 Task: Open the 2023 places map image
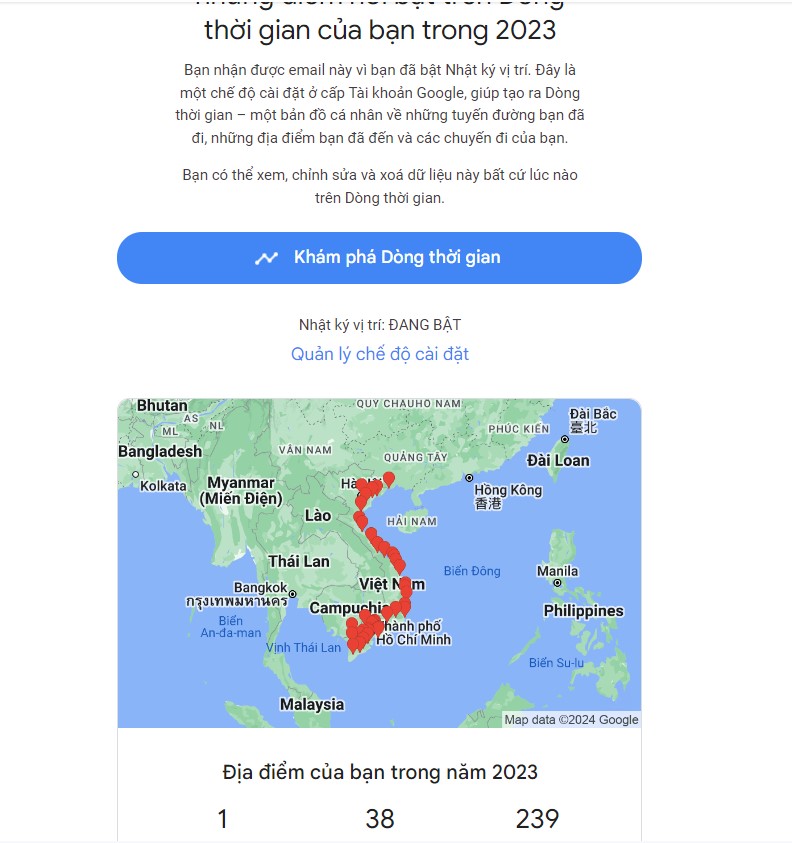click(379, 562)
